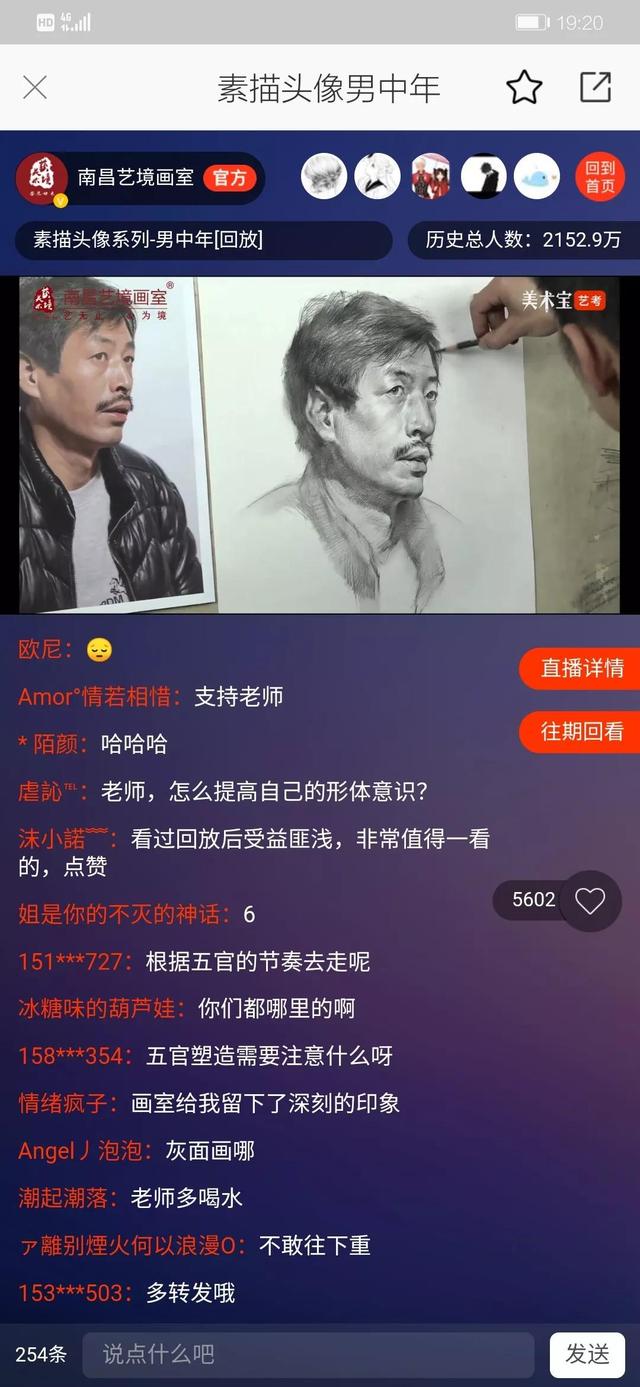
Task: Favorite this page with the star icon
Action: [x=524, y=88]
